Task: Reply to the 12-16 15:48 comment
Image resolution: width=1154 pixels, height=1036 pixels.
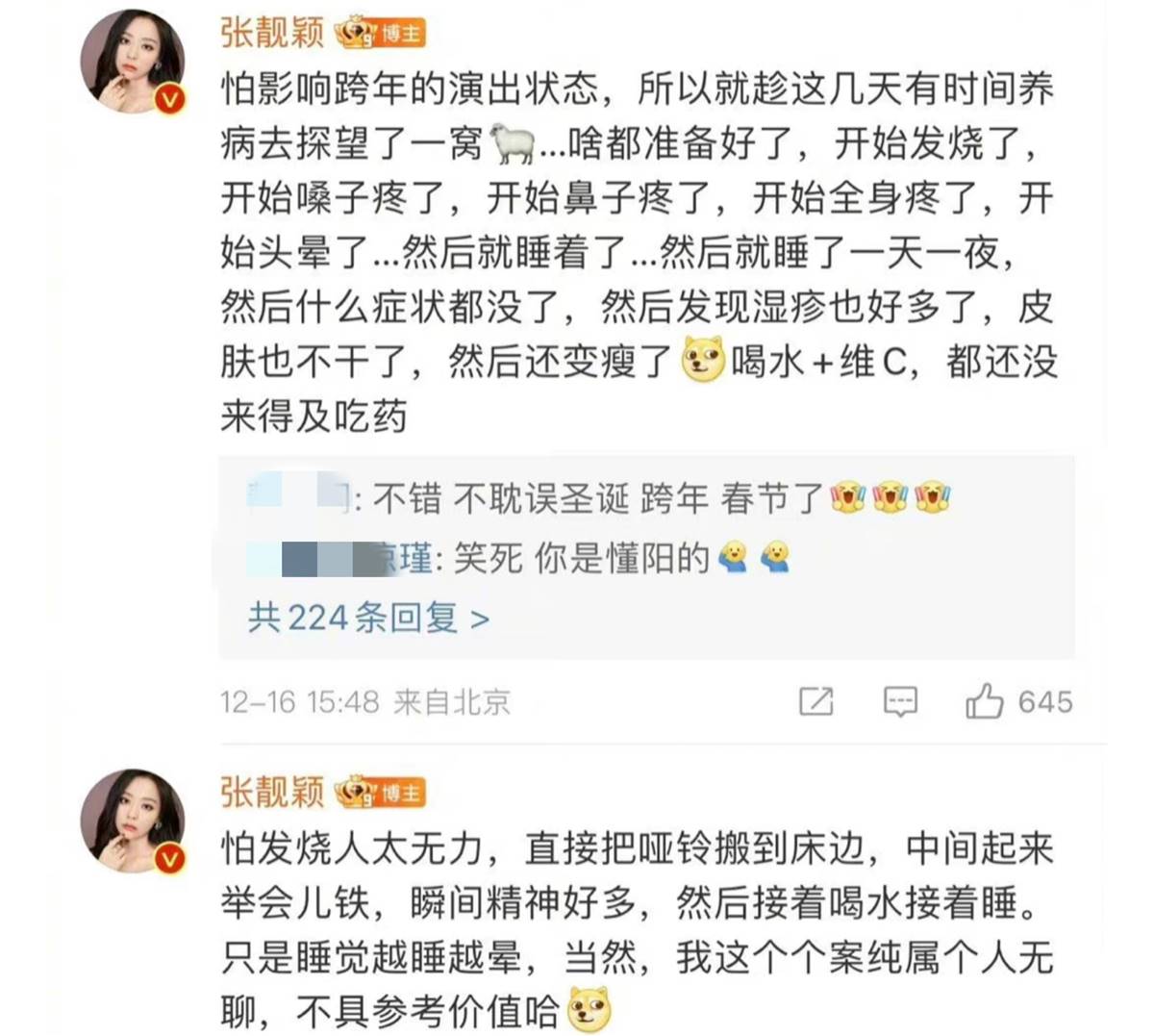Action: click(x=900, y=701)
